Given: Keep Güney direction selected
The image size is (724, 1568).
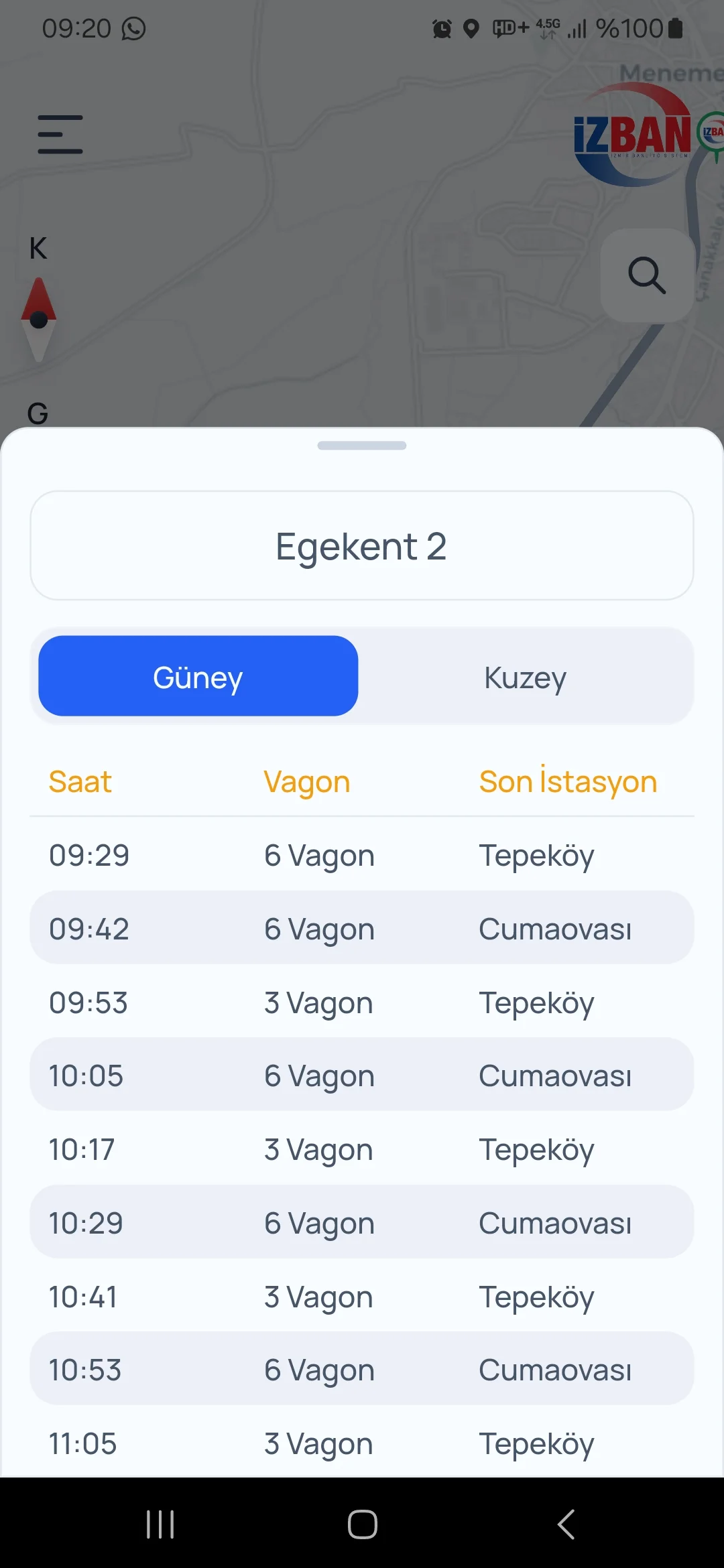Looking at the screenshot, I should click(x=198, y=676).
